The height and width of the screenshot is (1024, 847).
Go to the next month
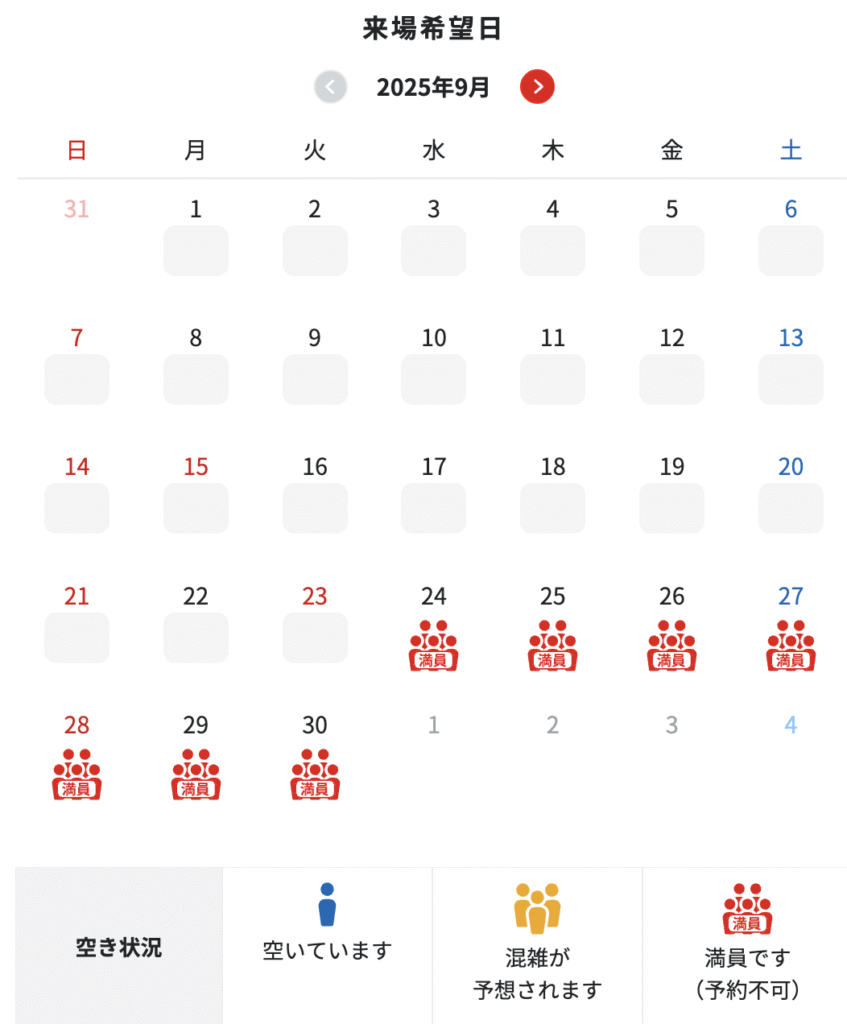537,87
